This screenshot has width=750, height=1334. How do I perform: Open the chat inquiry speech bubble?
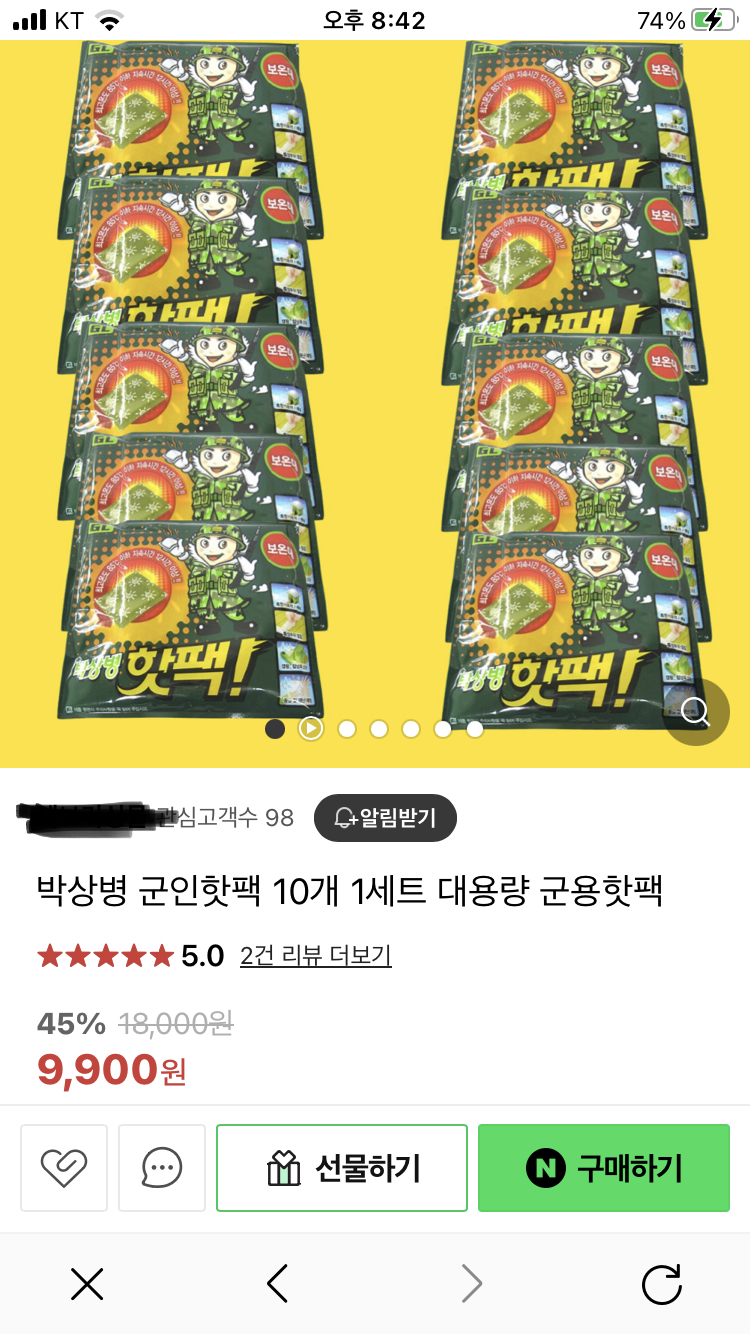(161, 1167)
